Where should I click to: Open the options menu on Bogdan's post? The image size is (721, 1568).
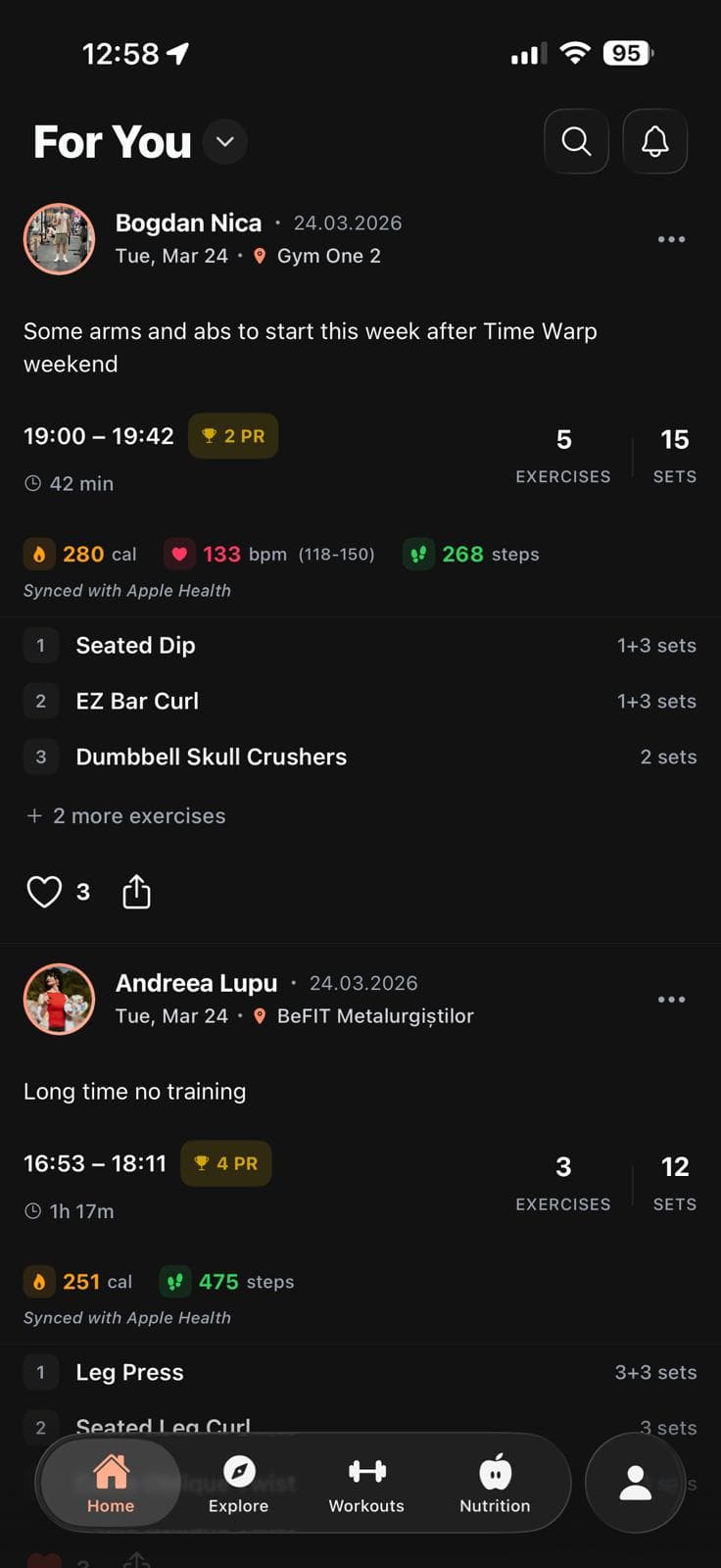point(672,238)
